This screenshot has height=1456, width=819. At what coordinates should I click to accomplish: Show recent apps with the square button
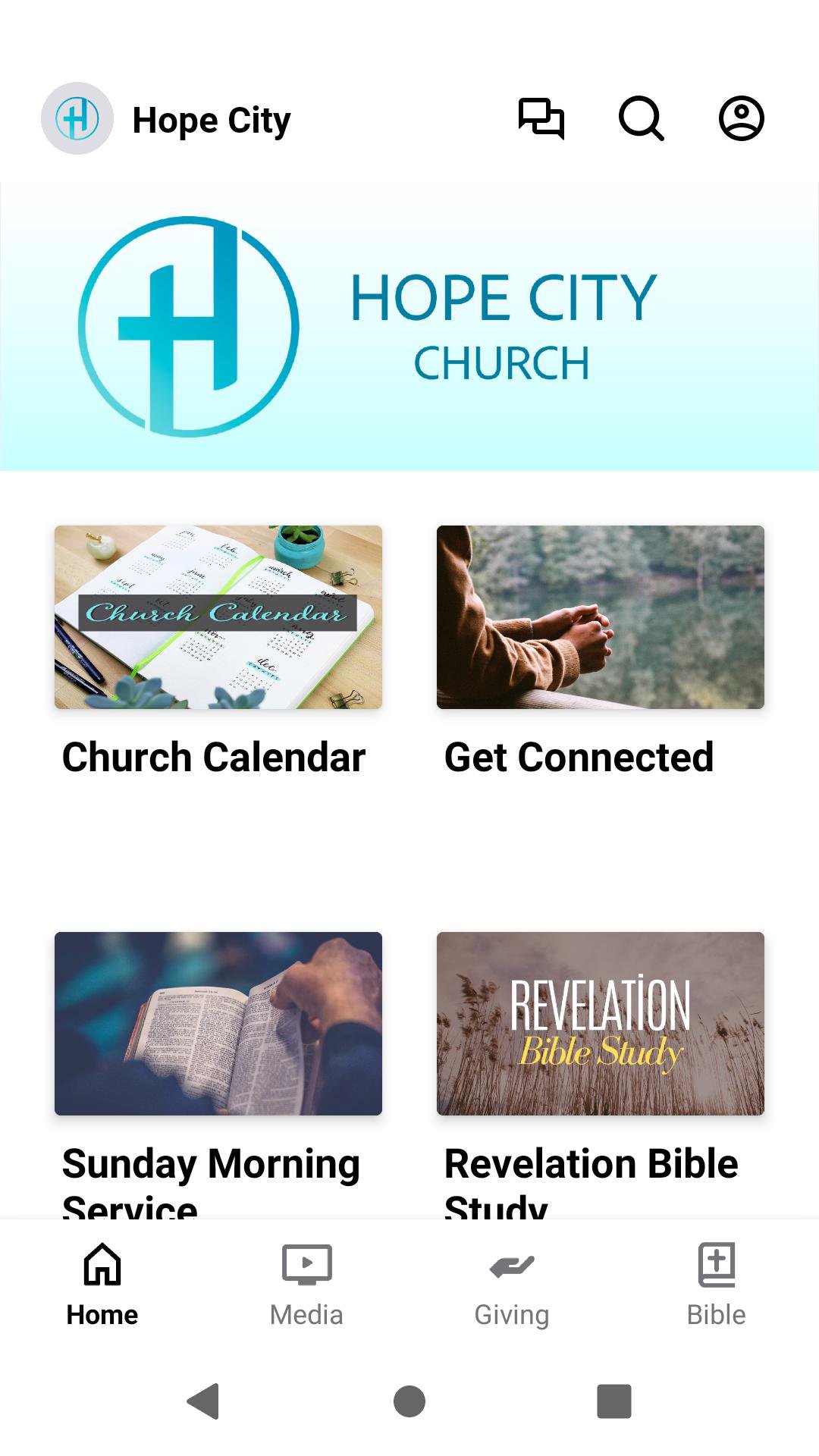tap(614, 1401)
